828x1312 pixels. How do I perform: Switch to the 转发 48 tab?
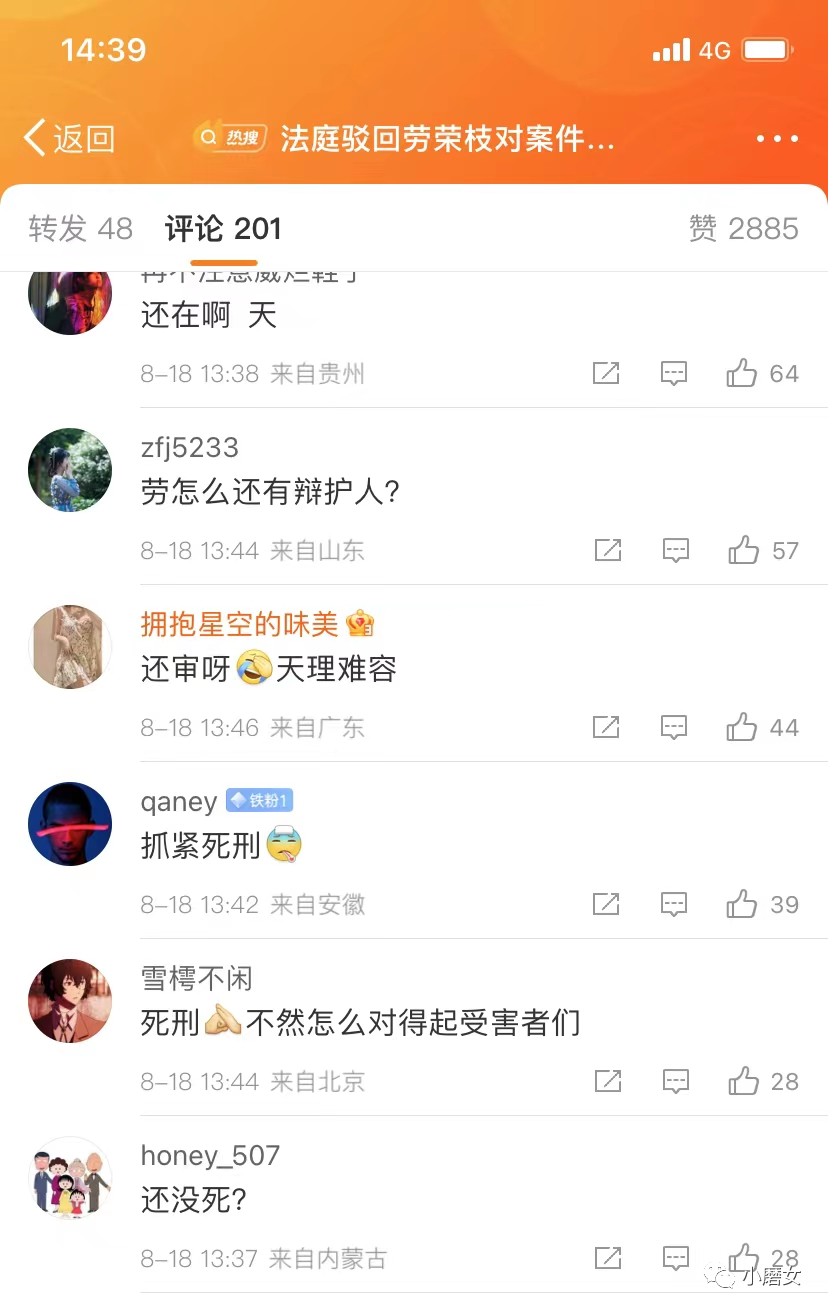point(80,229)
